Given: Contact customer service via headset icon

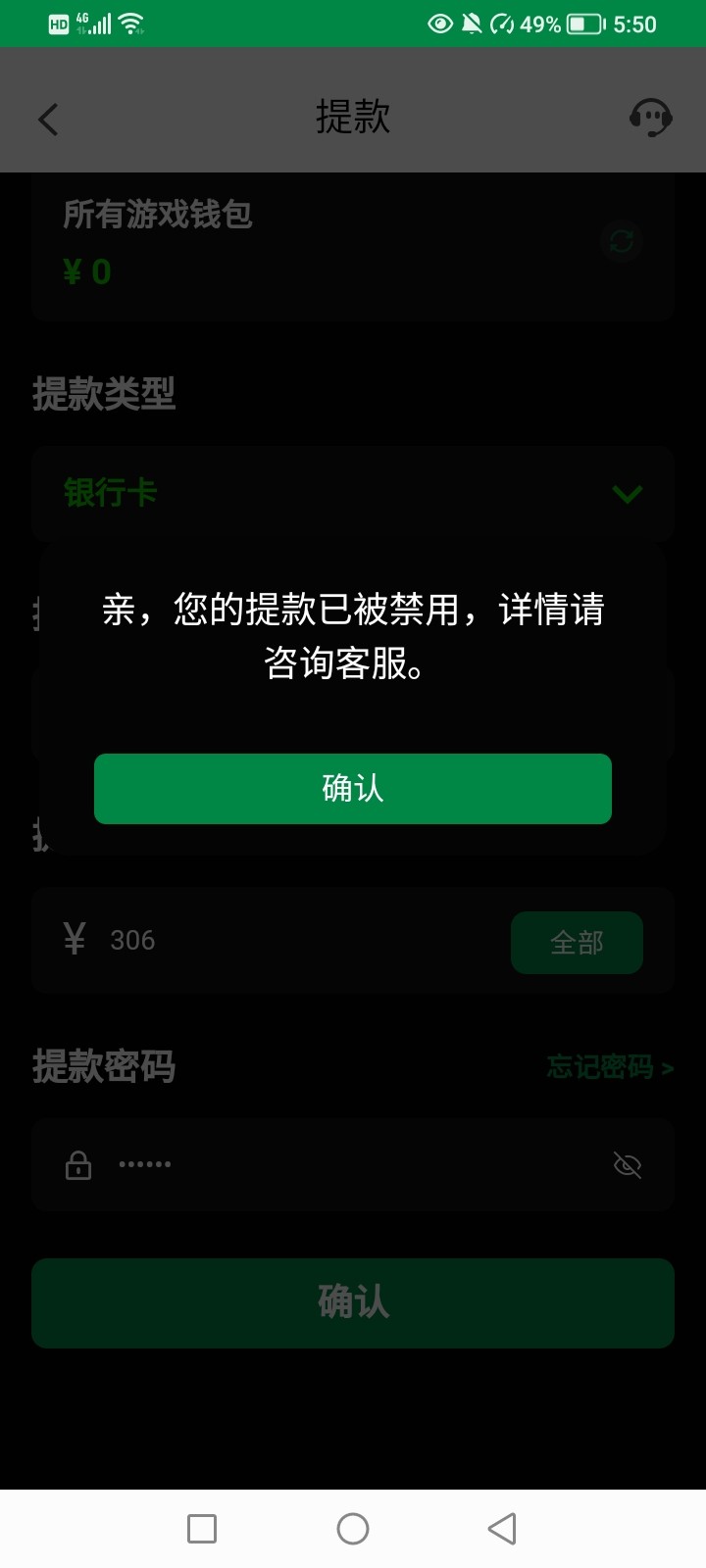Looking at the screenshot, I should click(649, 118).
